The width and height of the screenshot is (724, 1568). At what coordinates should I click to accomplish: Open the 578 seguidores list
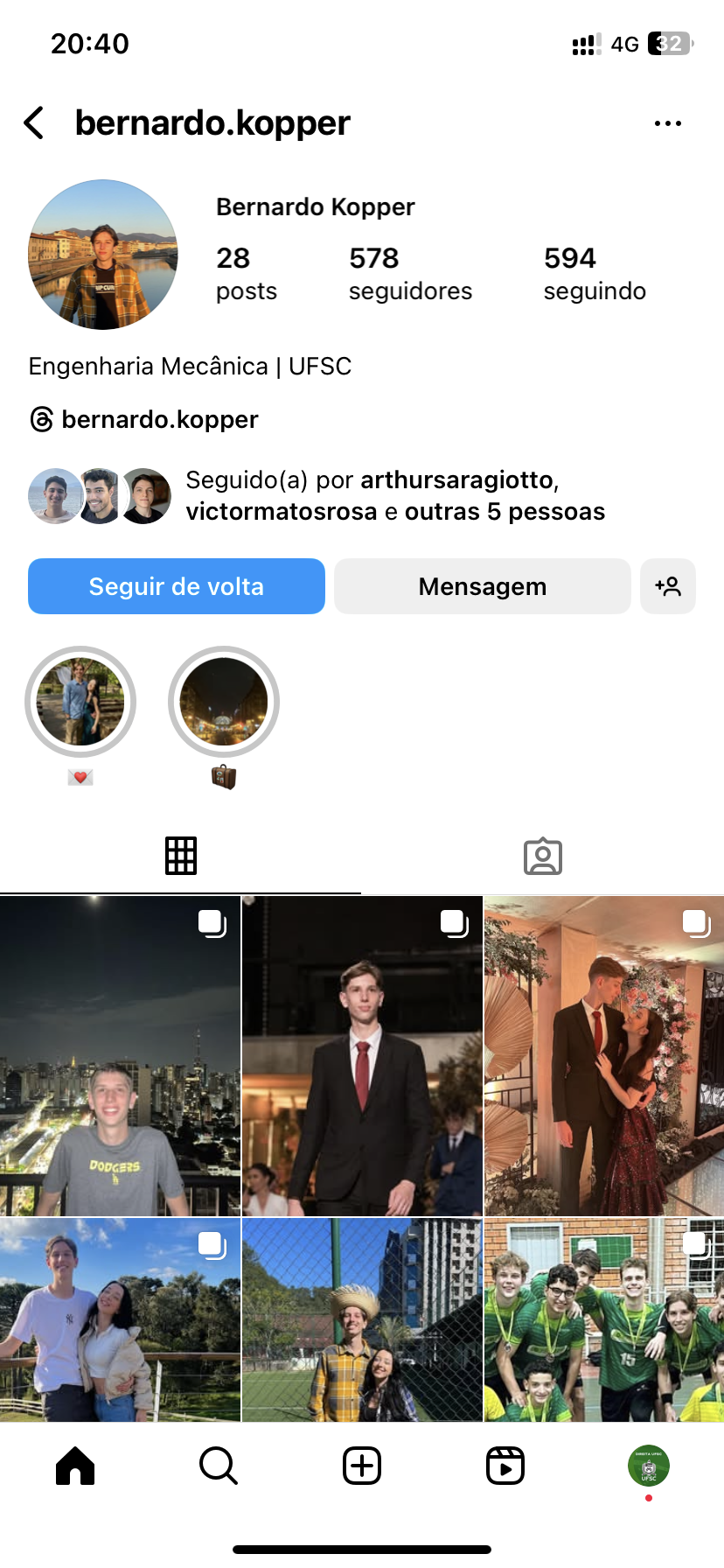tap(410, 273)
